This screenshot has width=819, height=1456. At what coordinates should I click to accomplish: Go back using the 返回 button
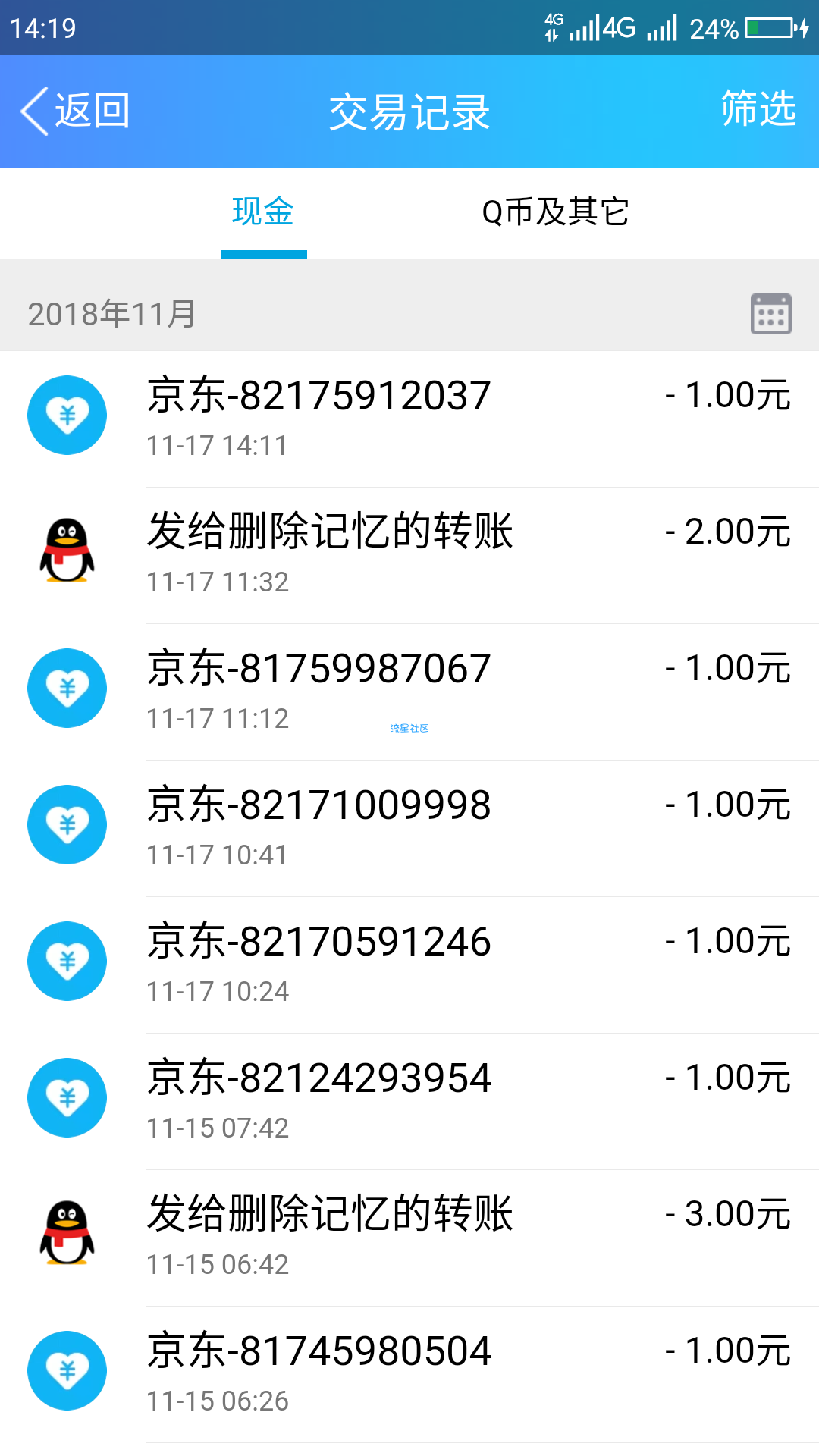click(75, 111)
